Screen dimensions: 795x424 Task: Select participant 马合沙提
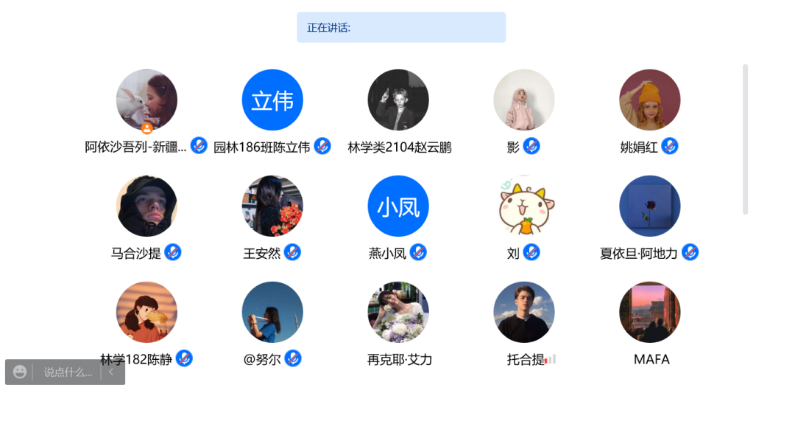click(x=147, y=206)
